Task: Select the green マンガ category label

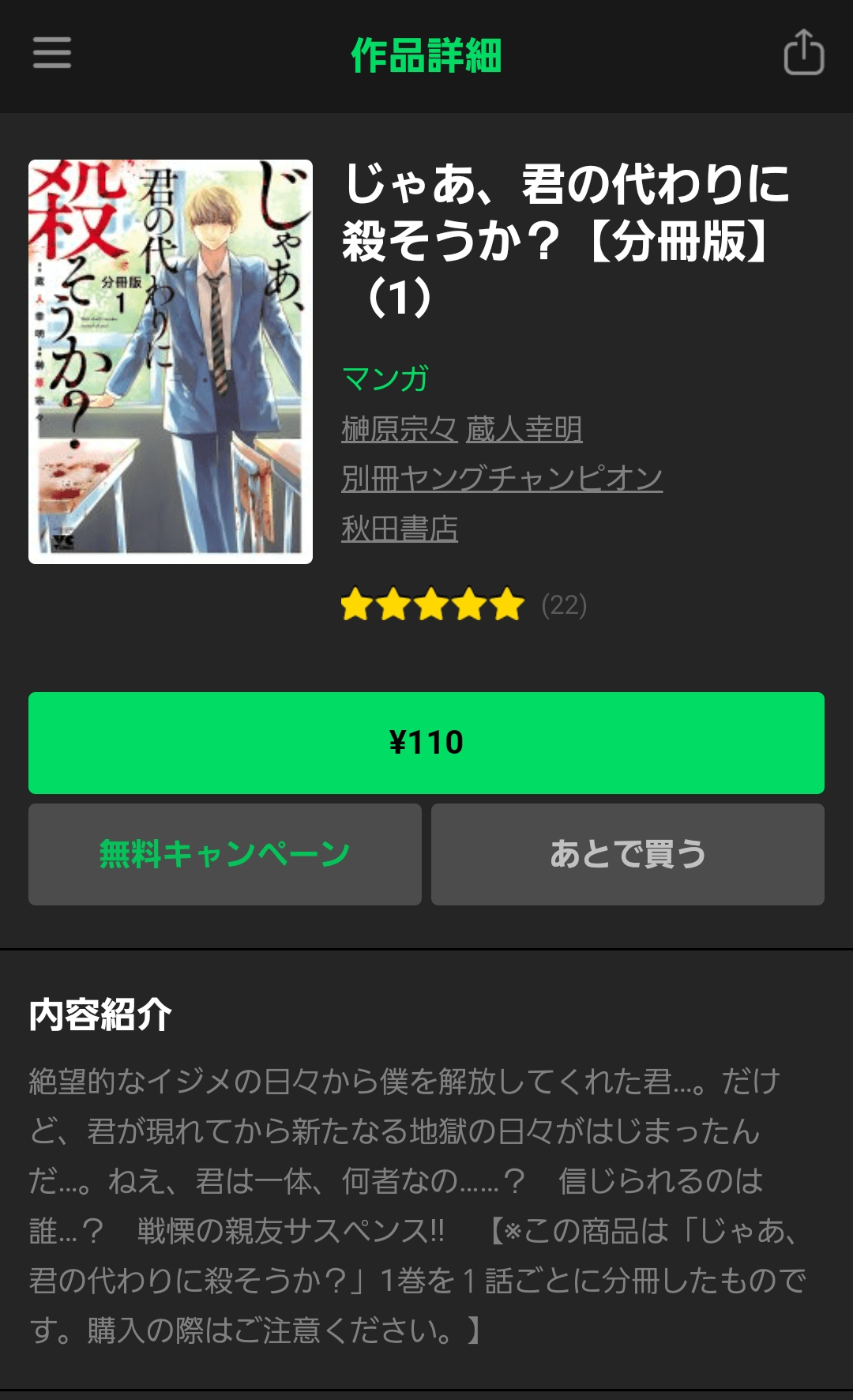Action: 385,379
